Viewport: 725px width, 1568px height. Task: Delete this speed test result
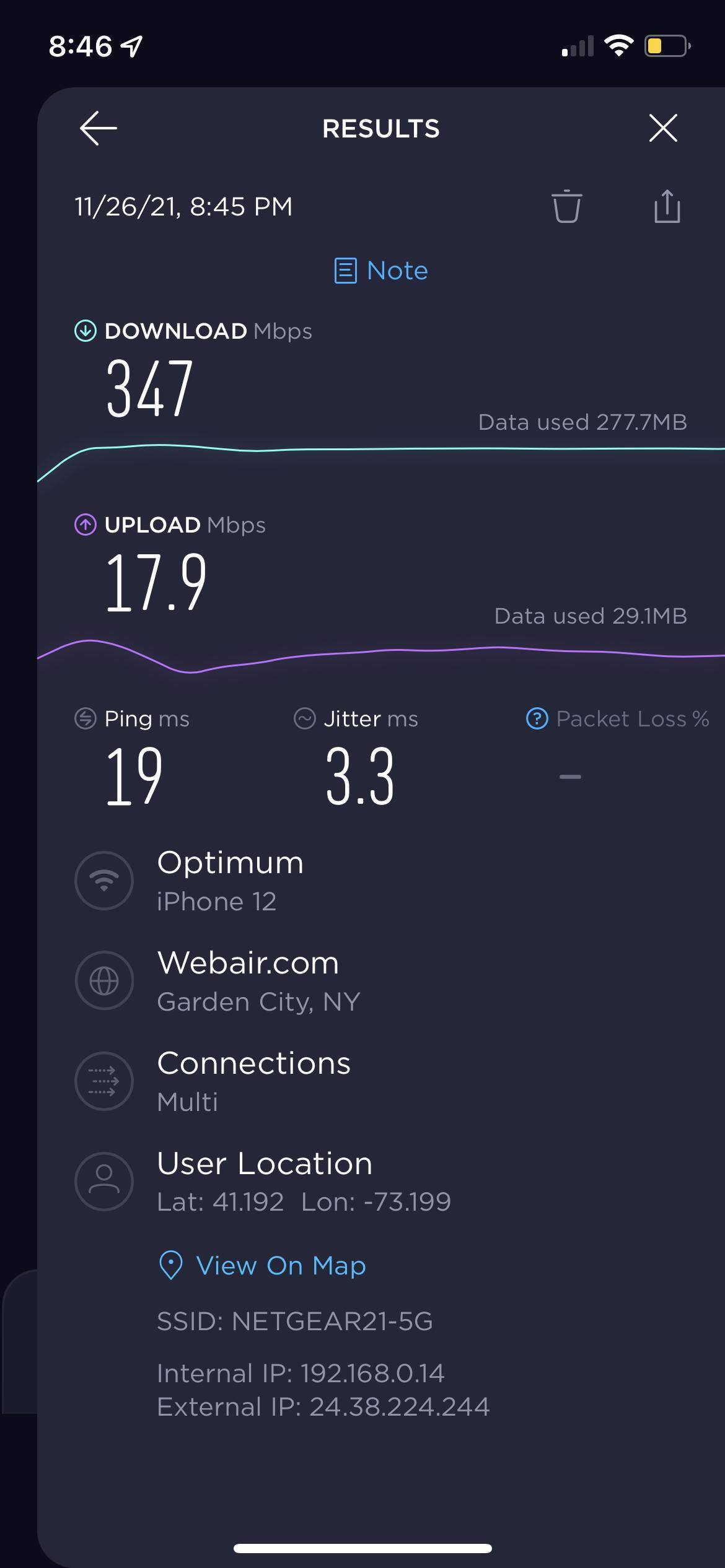566,207
